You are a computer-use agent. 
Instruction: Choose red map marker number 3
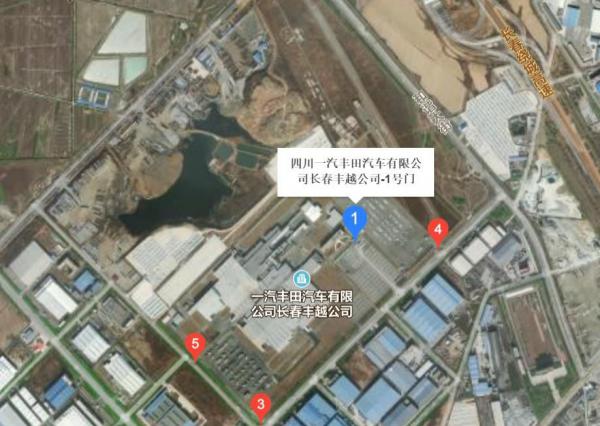(262, 405)
